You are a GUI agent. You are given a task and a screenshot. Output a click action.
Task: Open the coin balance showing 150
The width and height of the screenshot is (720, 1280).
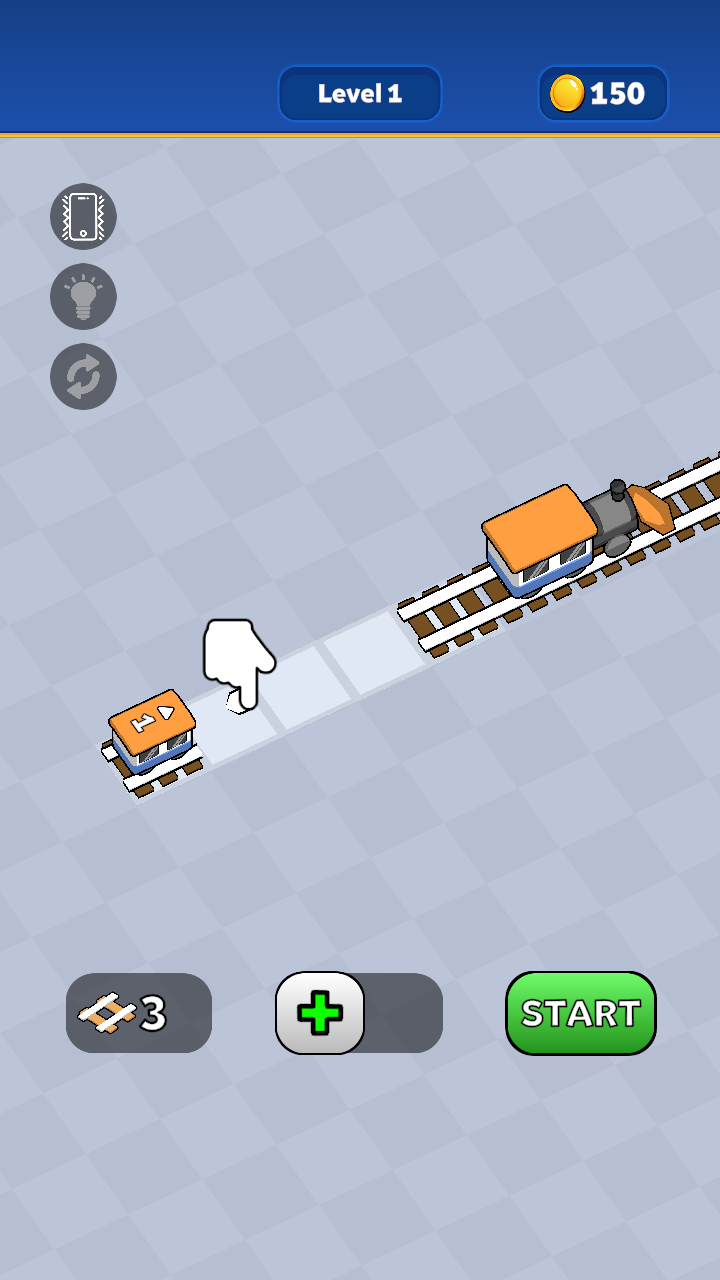pos(603,94)
